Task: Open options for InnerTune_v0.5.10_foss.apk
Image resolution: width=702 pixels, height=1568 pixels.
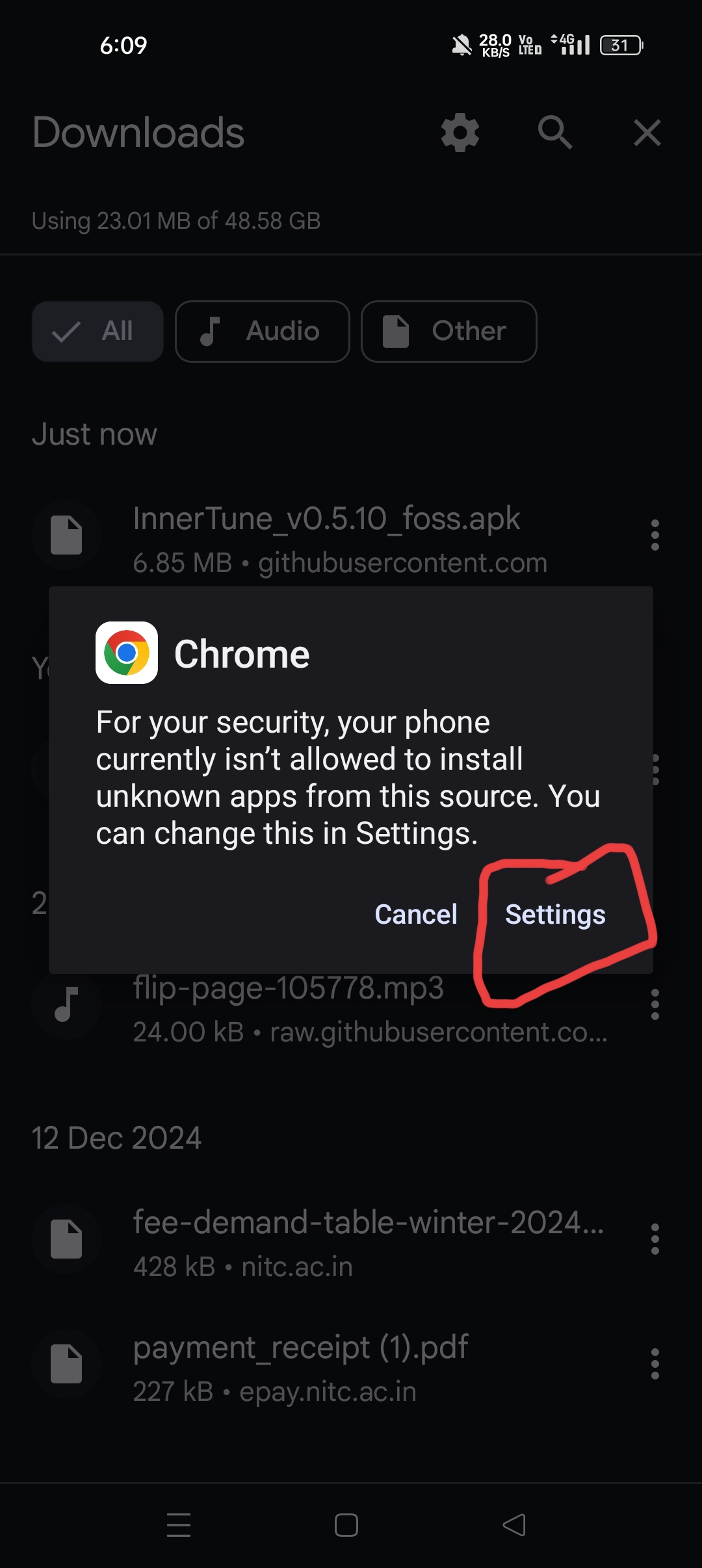Action: click(x=655, y=535)
